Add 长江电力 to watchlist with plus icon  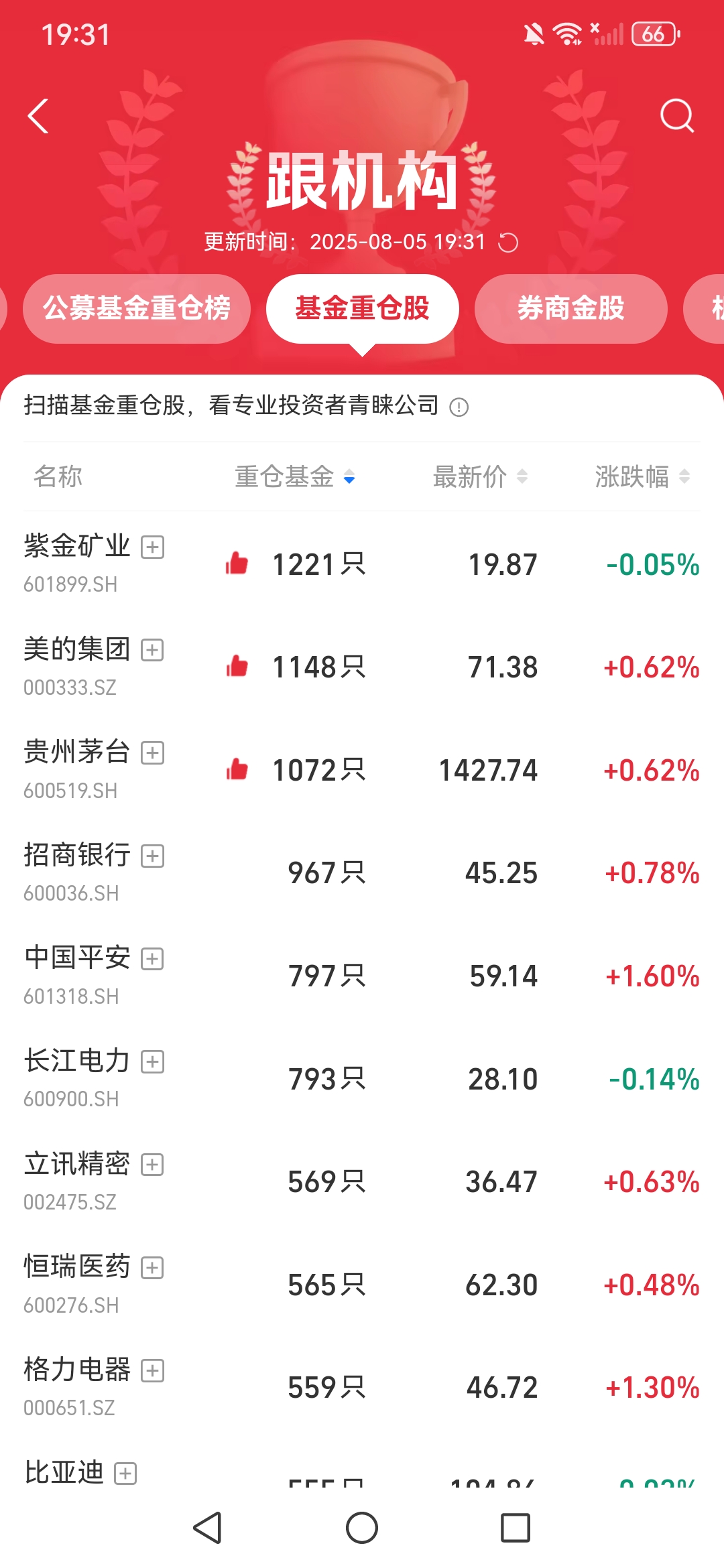(153, 1061)
